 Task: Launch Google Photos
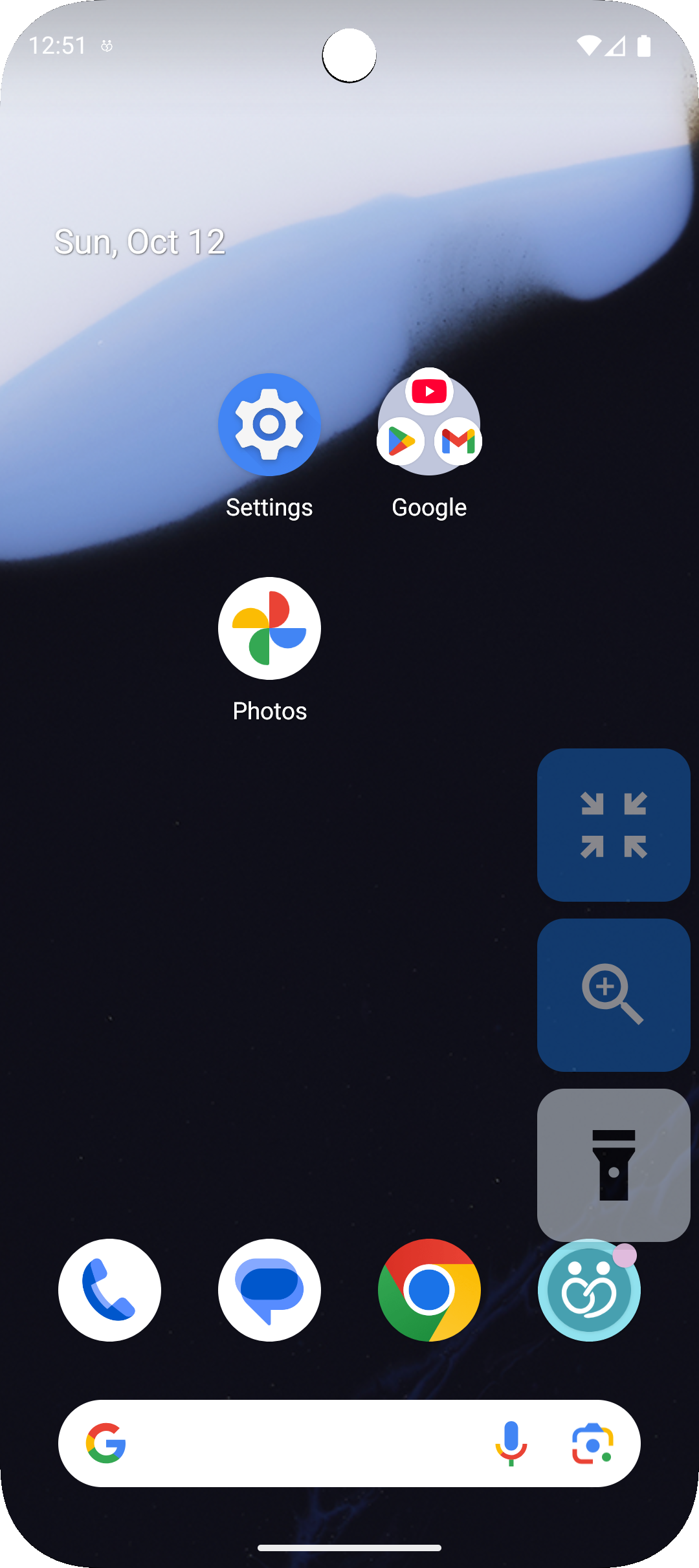click(x=269, y=628)
